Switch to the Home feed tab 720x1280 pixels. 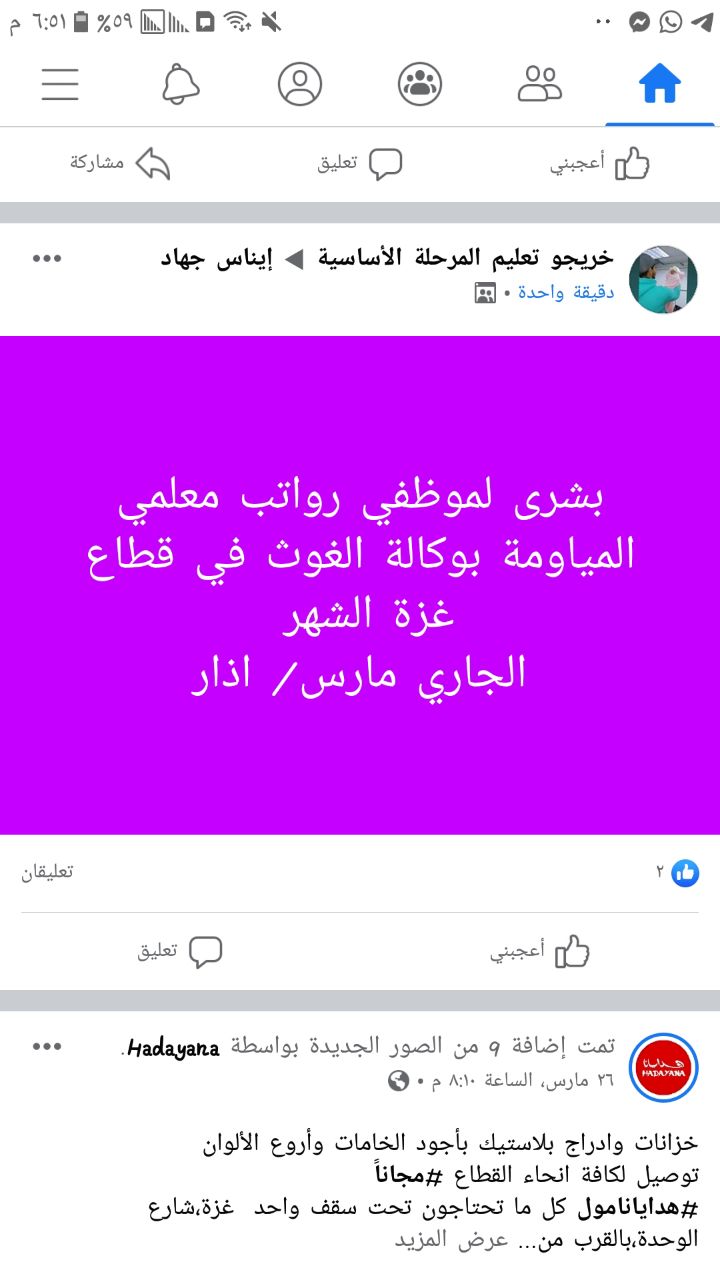pyautogui.click(x=659, y=84)
